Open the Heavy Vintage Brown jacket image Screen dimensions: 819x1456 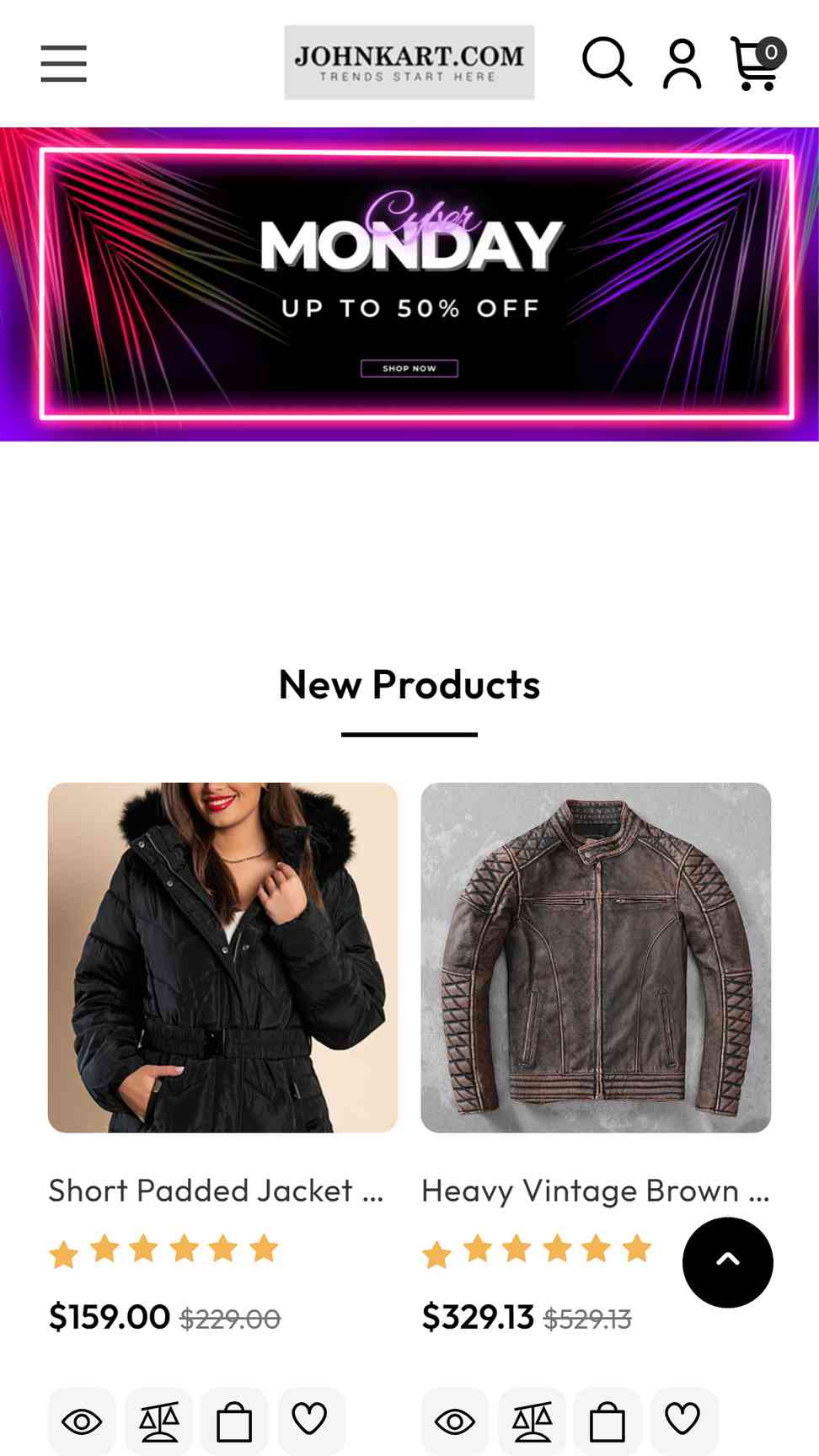596,957
